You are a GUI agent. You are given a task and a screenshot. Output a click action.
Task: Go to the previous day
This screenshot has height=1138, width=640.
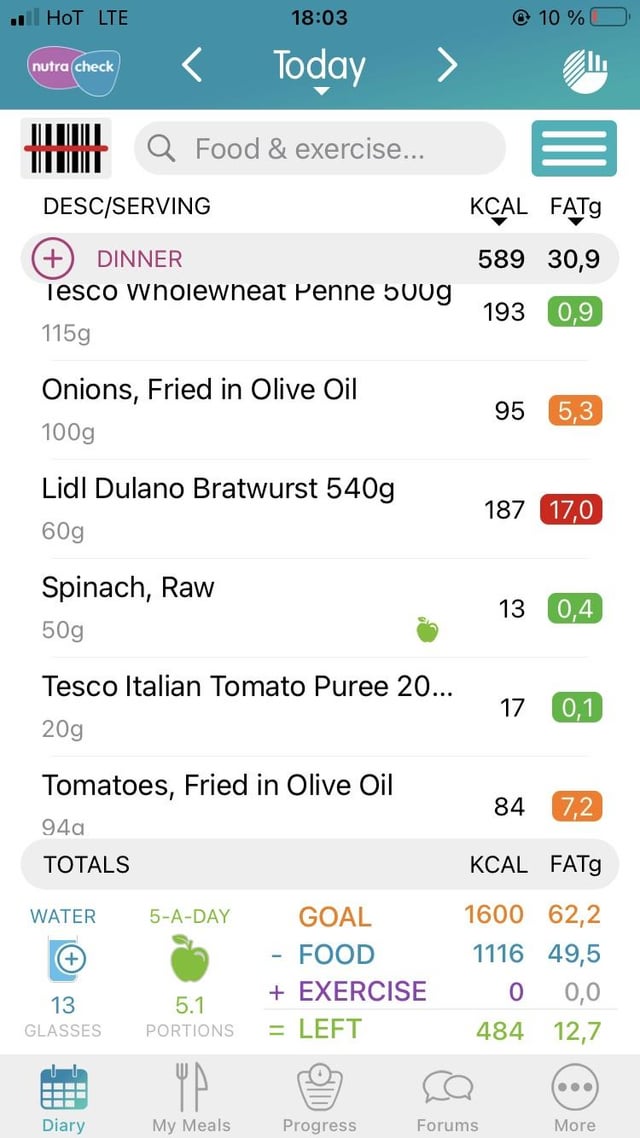(192, 66)
